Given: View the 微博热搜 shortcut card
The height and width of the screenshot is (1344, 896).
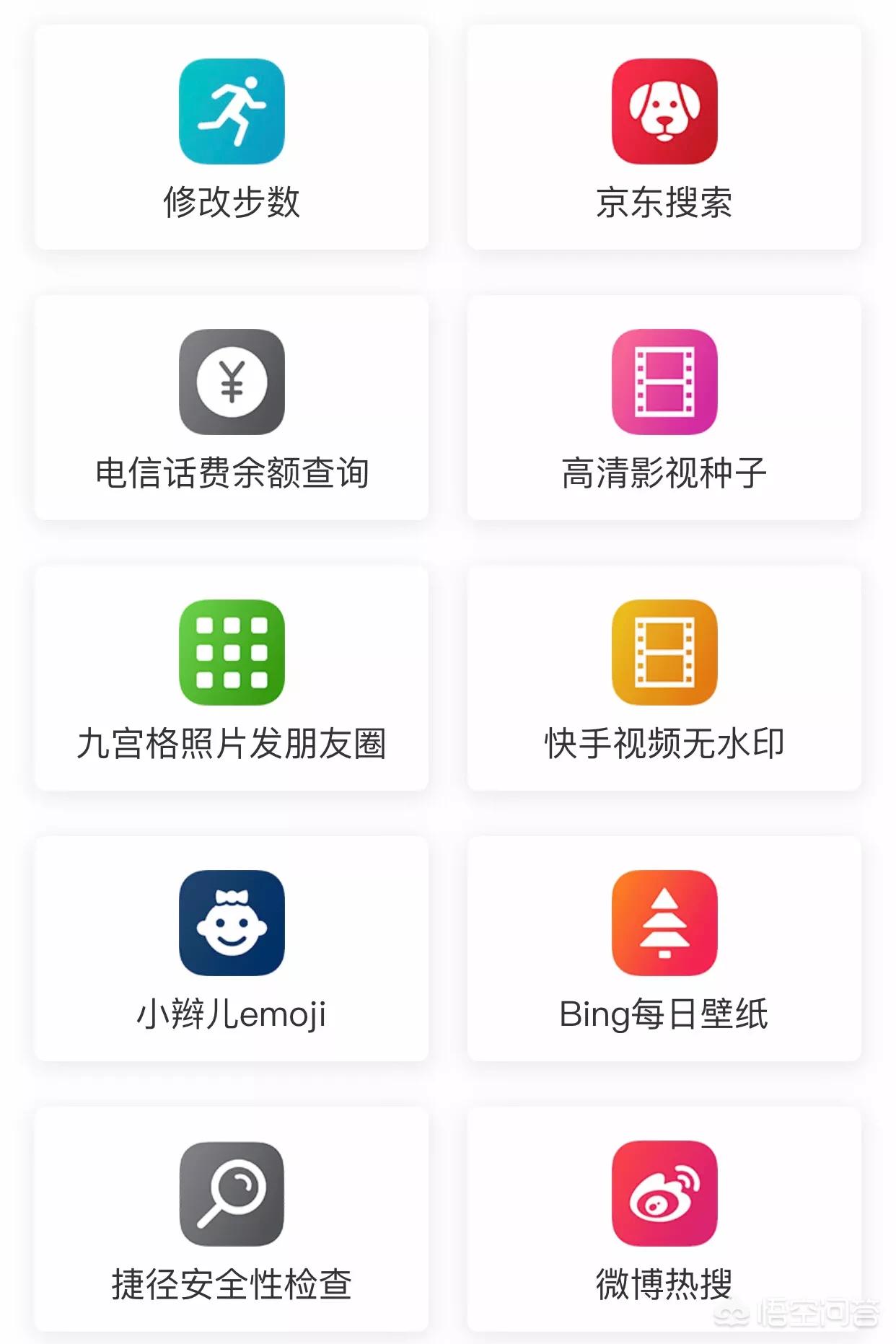Looking at the screenshot, I should click(x=664, y=1219).
